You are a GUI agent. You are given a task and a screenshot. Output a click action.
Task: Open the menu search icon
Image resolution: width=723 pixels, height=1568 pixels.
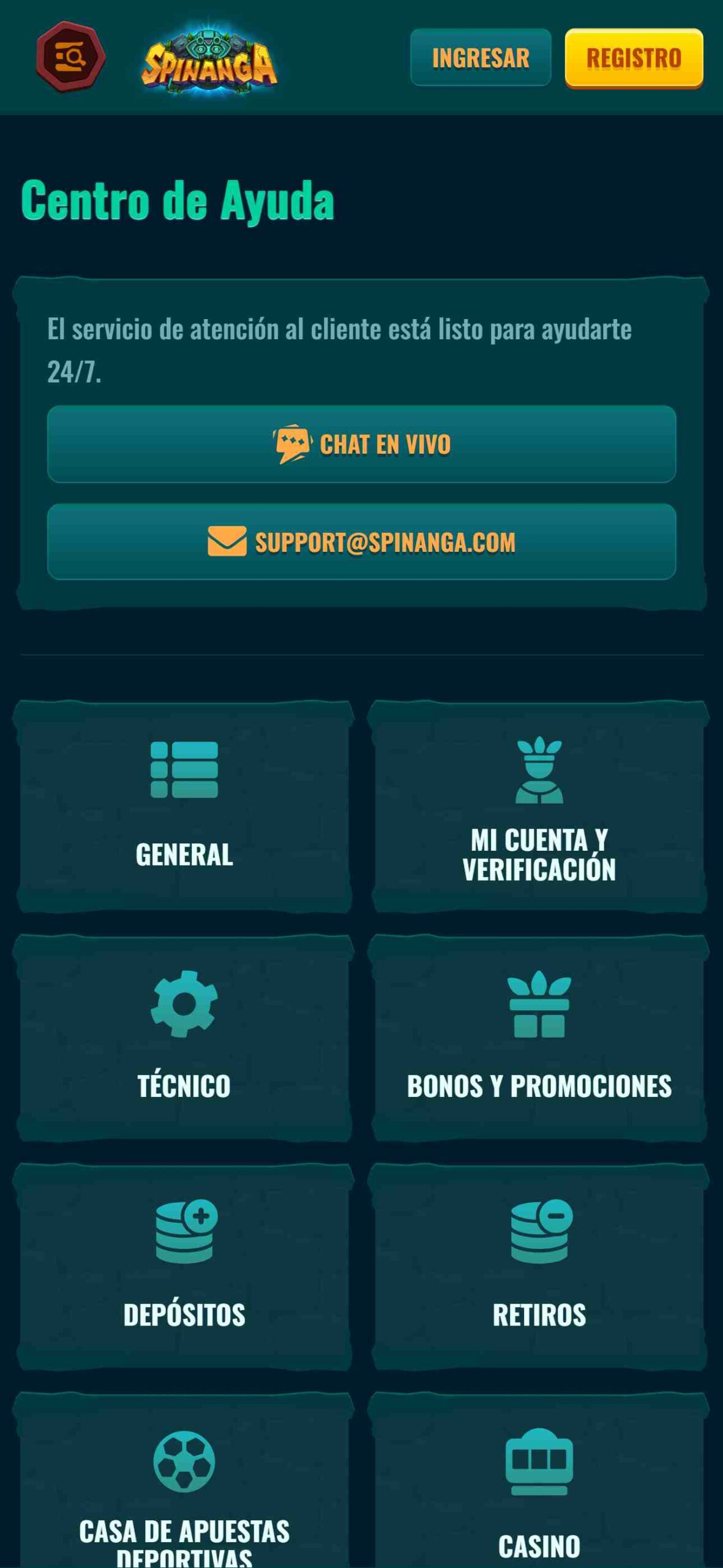pyautogui.click(x=70, y=57)
